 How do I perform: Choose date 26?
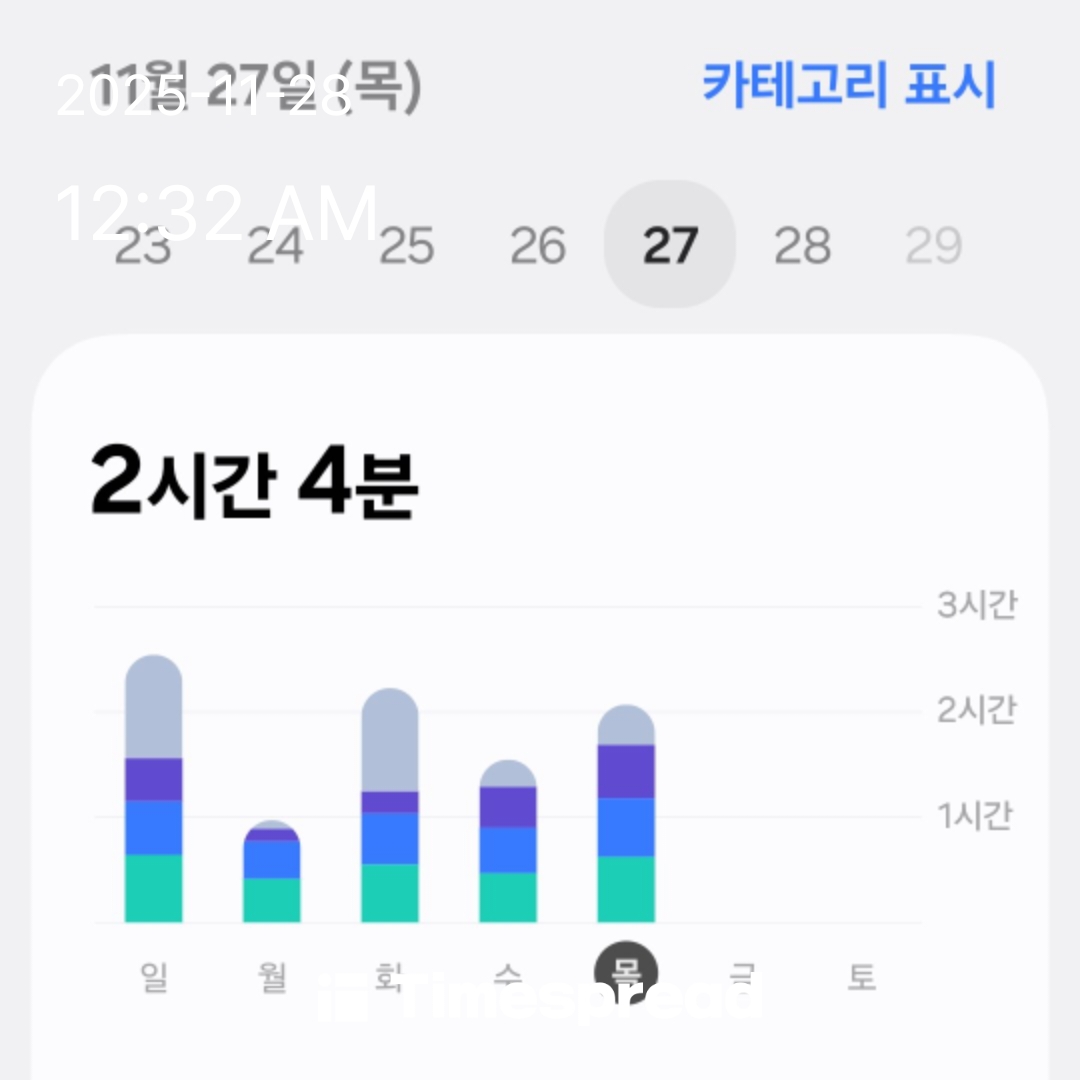point(538,245)
